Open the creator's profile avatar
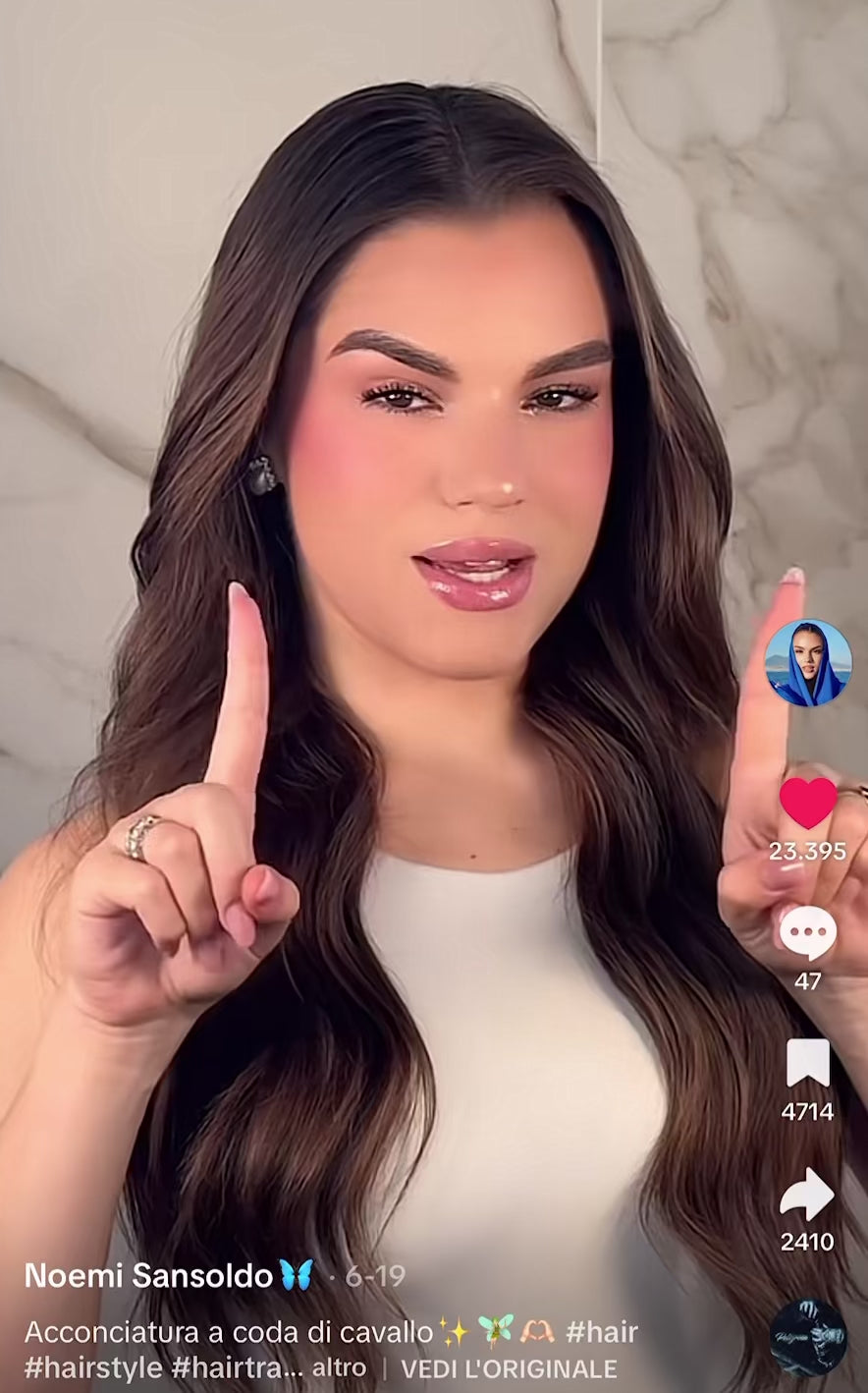The image size is (868, 1393). [807, 663]
